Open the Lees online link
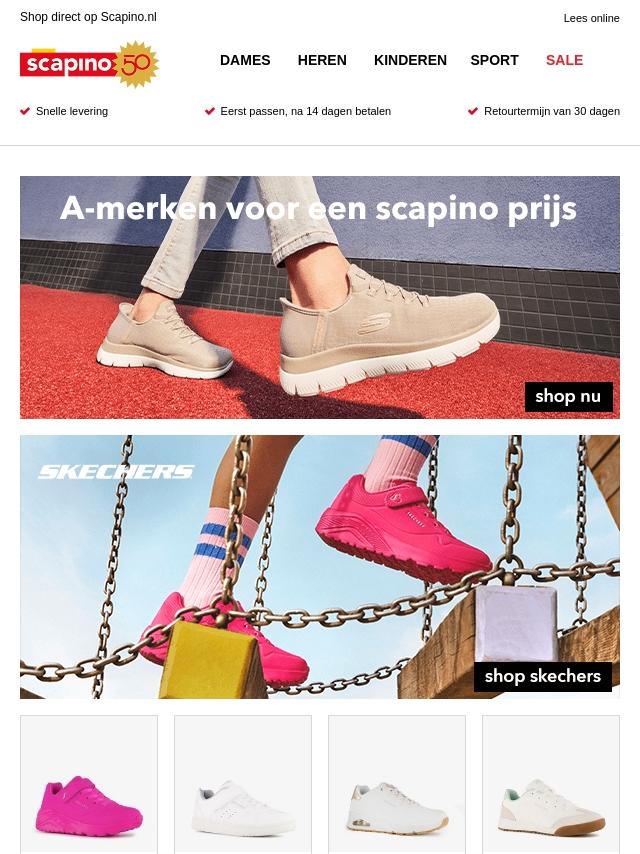640x854 pixels. coord(591,18)
